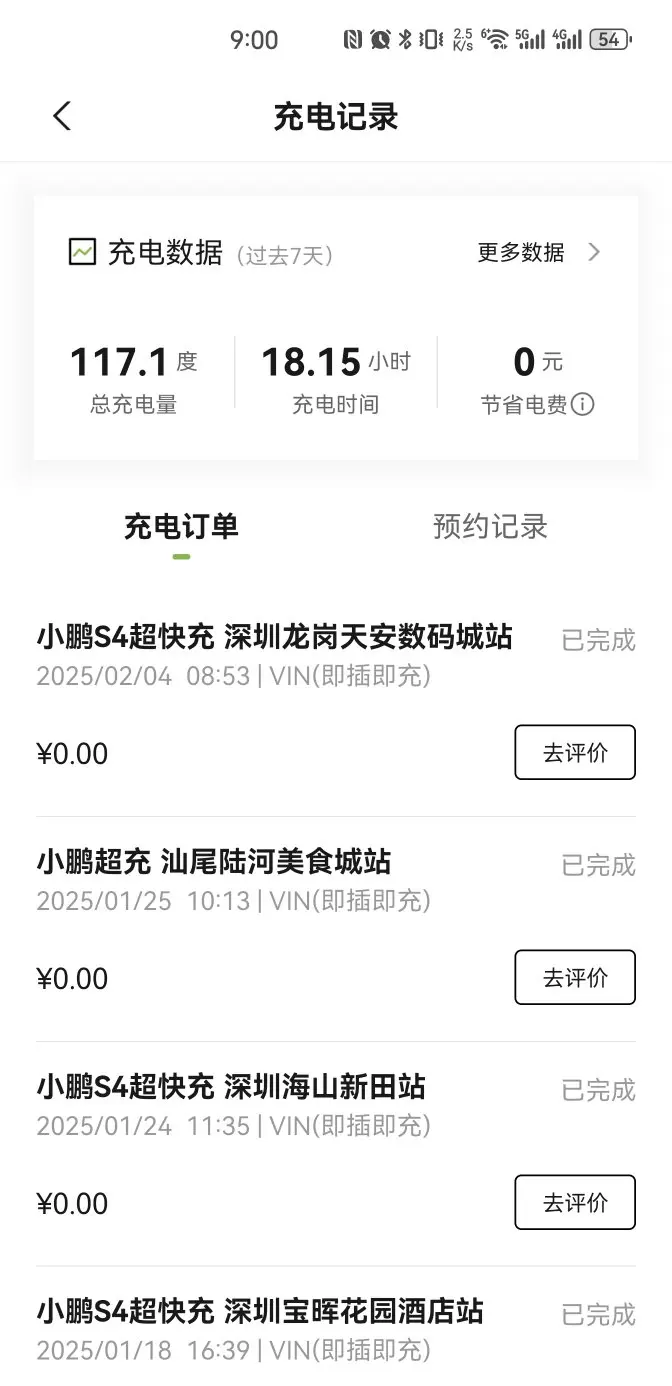The width and height of the screenshot is (672, 1386).
Task: Open the 深圳宝晖花园酒店站 charging order
Action: (336, 1327)
